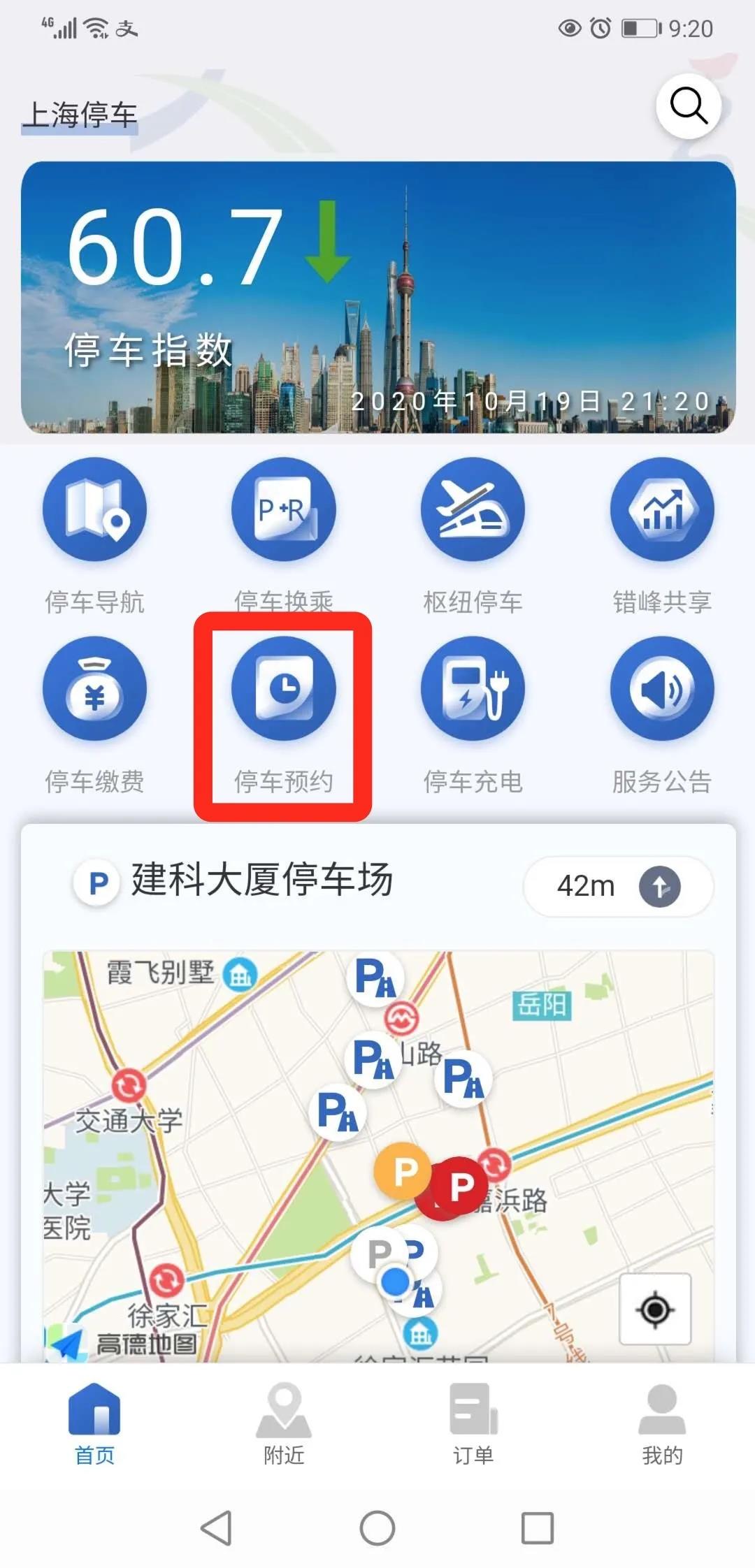This screenshot has width=755, height=1568.
Task: Open the 停车指数 parking index banner
Action: tap(377, 297)
